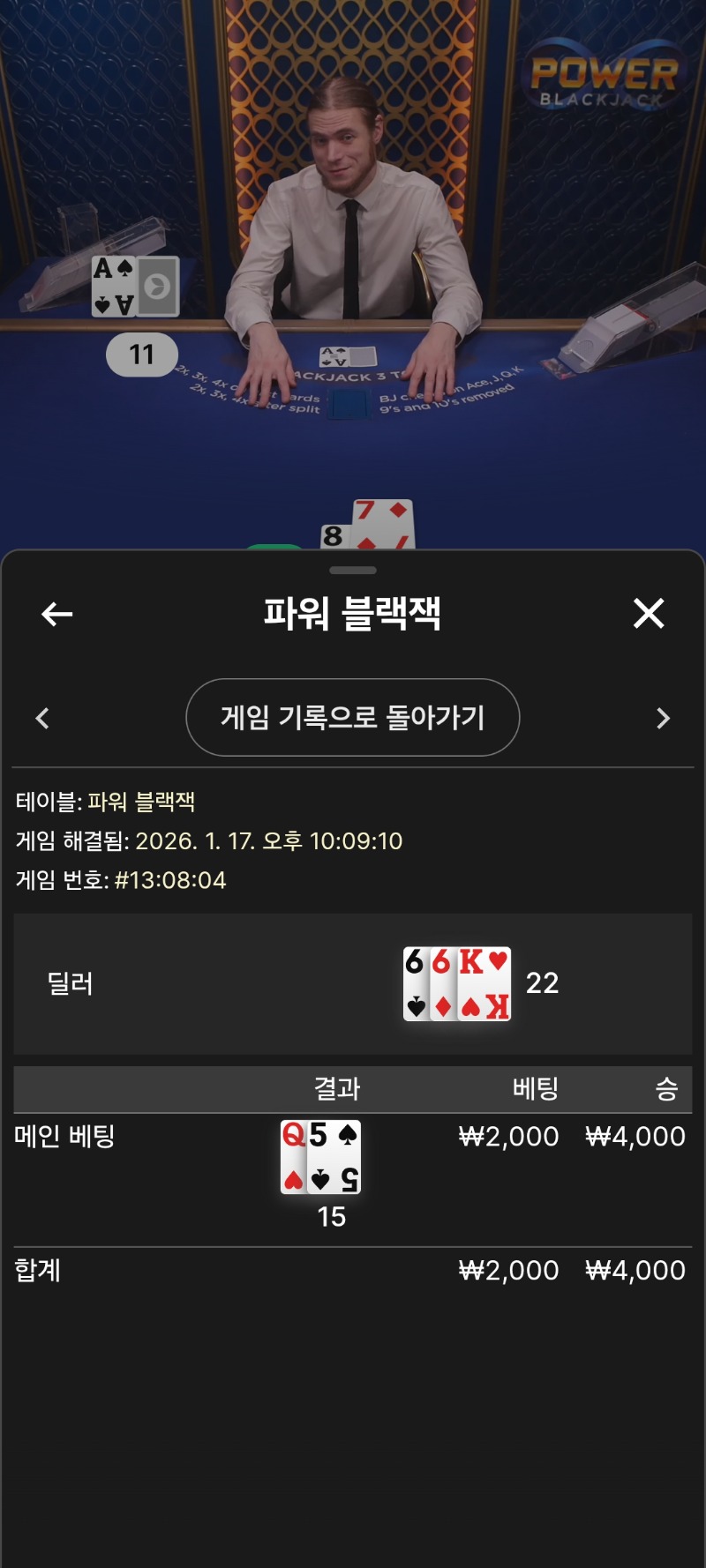706x1568 pixels.
Task: Tap the panel's top drag handle
Action: click(x=353, y=571)
